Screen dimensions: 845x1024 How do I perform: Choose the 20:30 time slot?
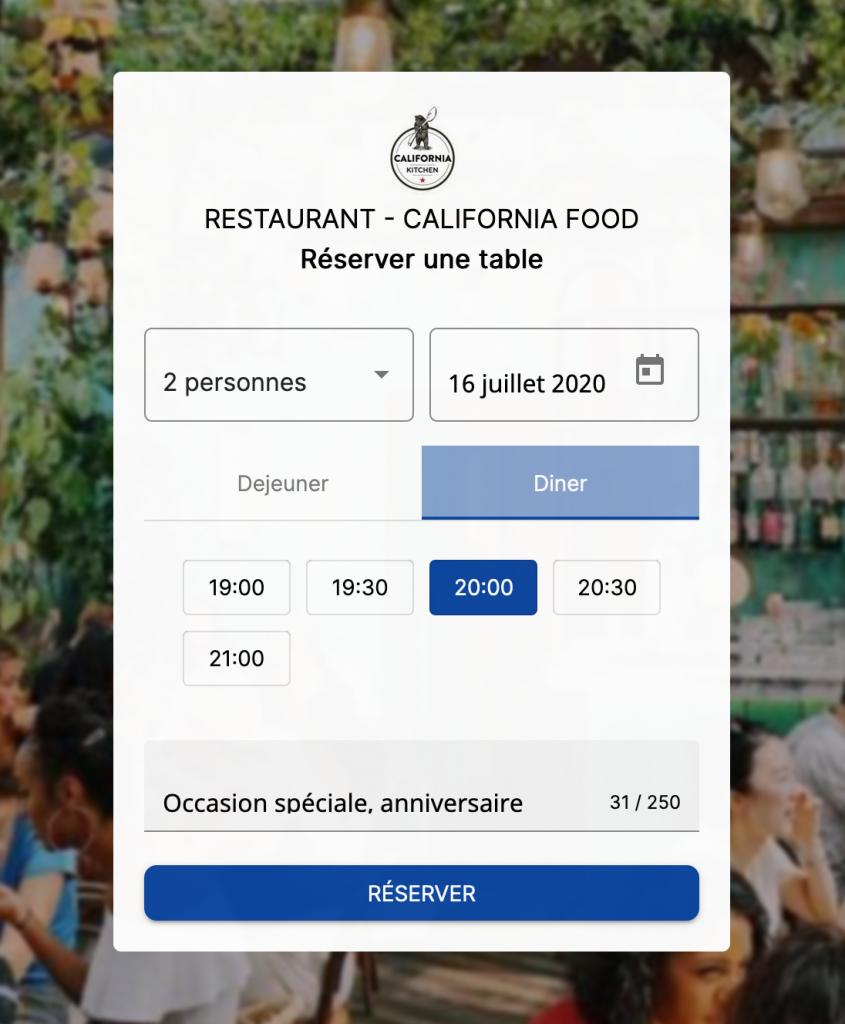607,588
